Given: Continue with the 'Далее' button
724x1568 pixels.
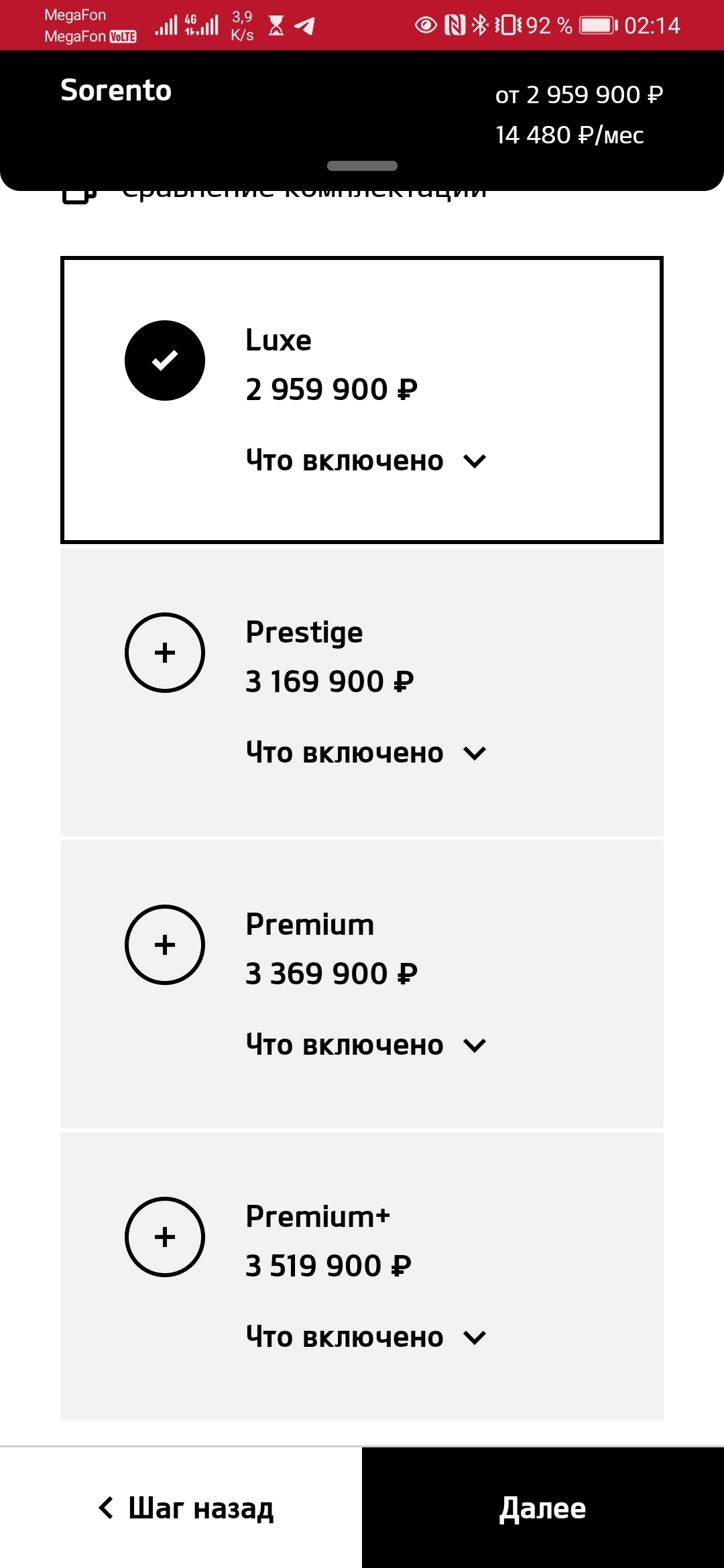Looking at the screenshot, I should (x=542, y=1508).
